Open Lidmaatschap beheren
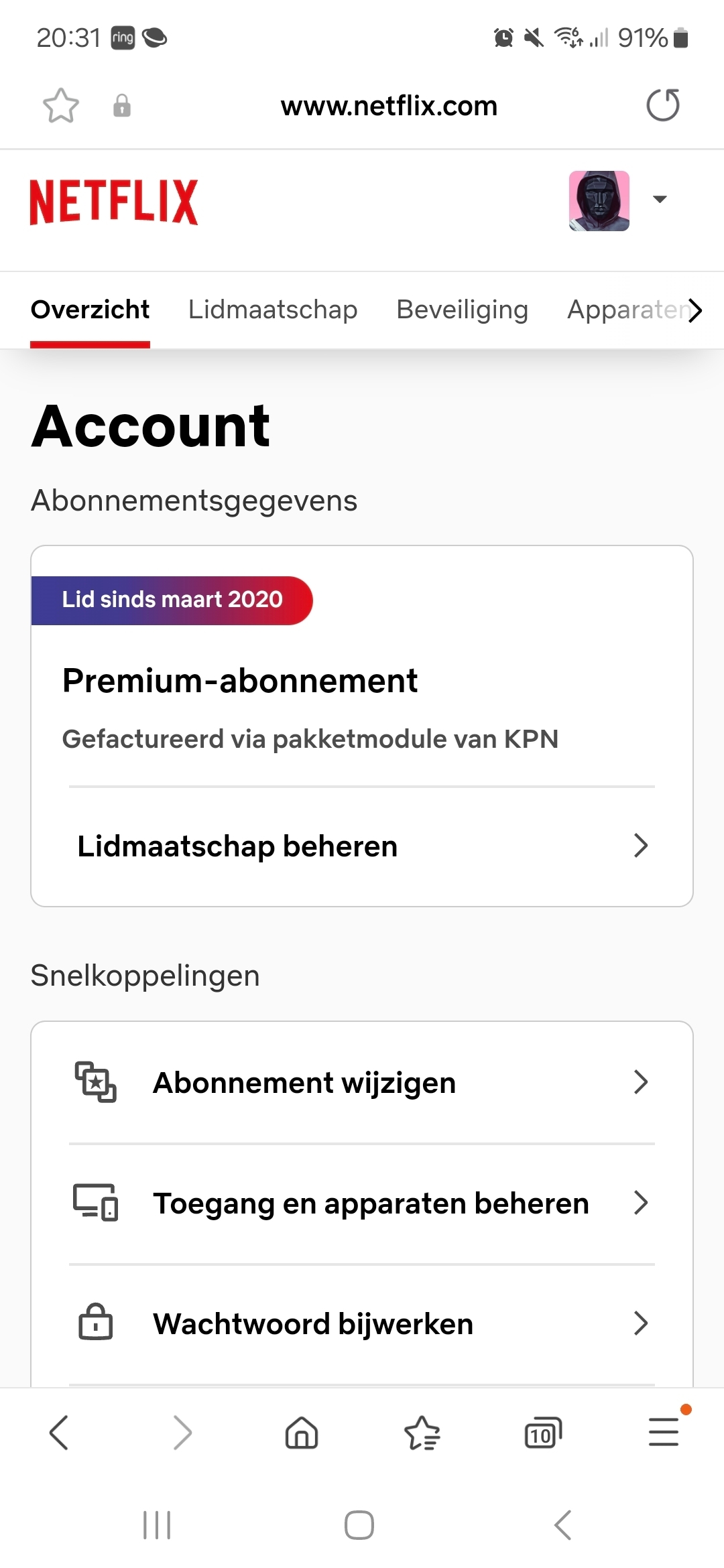Screen dimensions: 724x1568 tap(362, 846)
